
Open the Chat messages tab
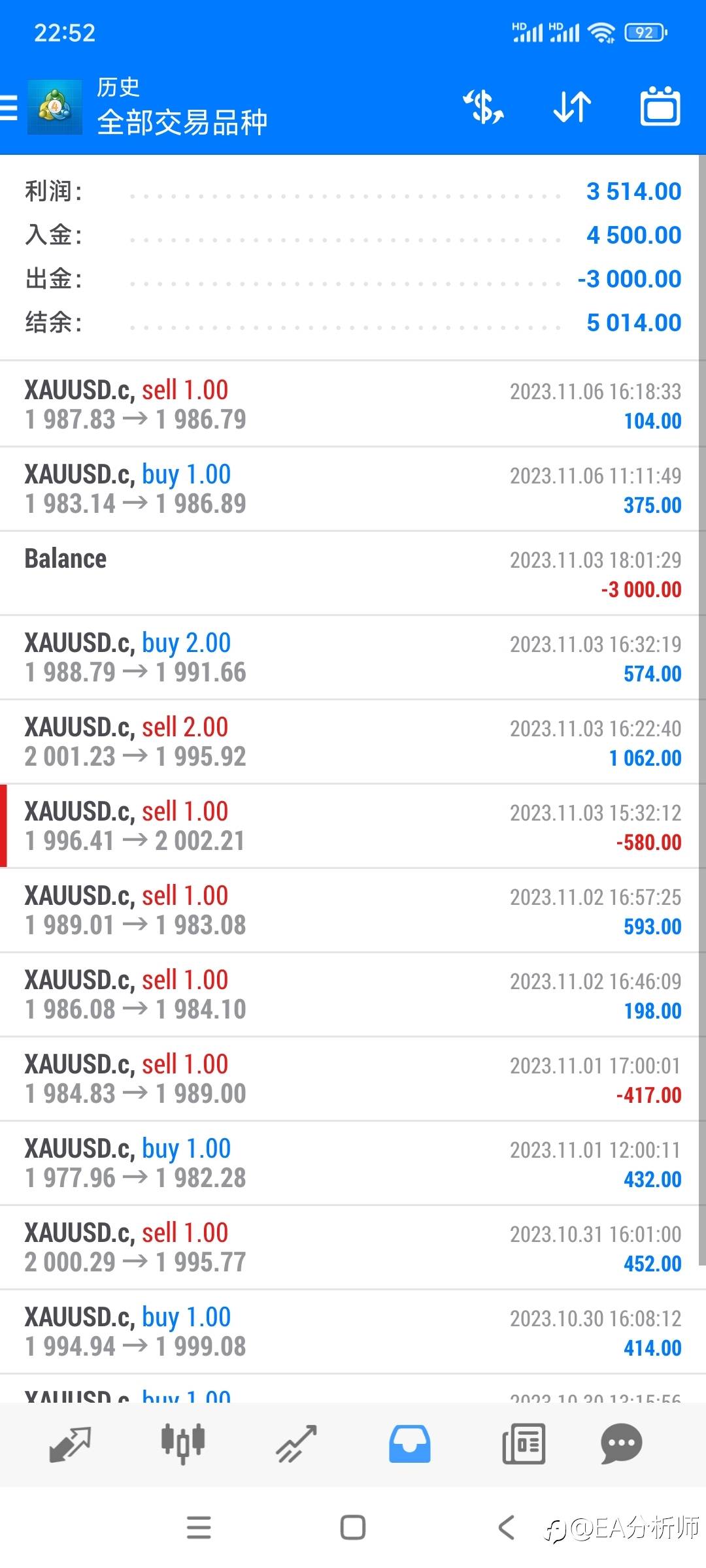point(621,1443)
